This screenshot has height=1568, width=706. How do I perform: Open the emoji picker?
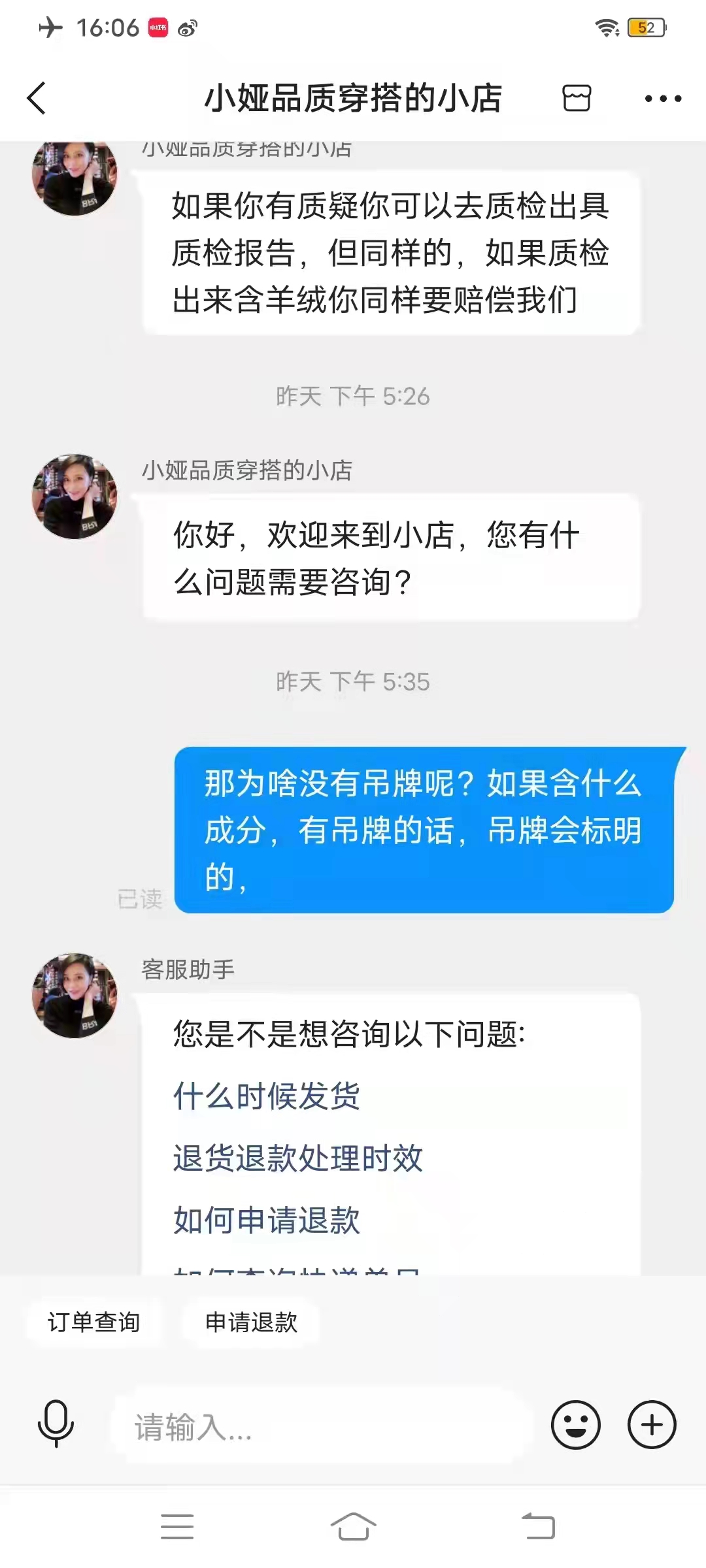coord(575,1425)
